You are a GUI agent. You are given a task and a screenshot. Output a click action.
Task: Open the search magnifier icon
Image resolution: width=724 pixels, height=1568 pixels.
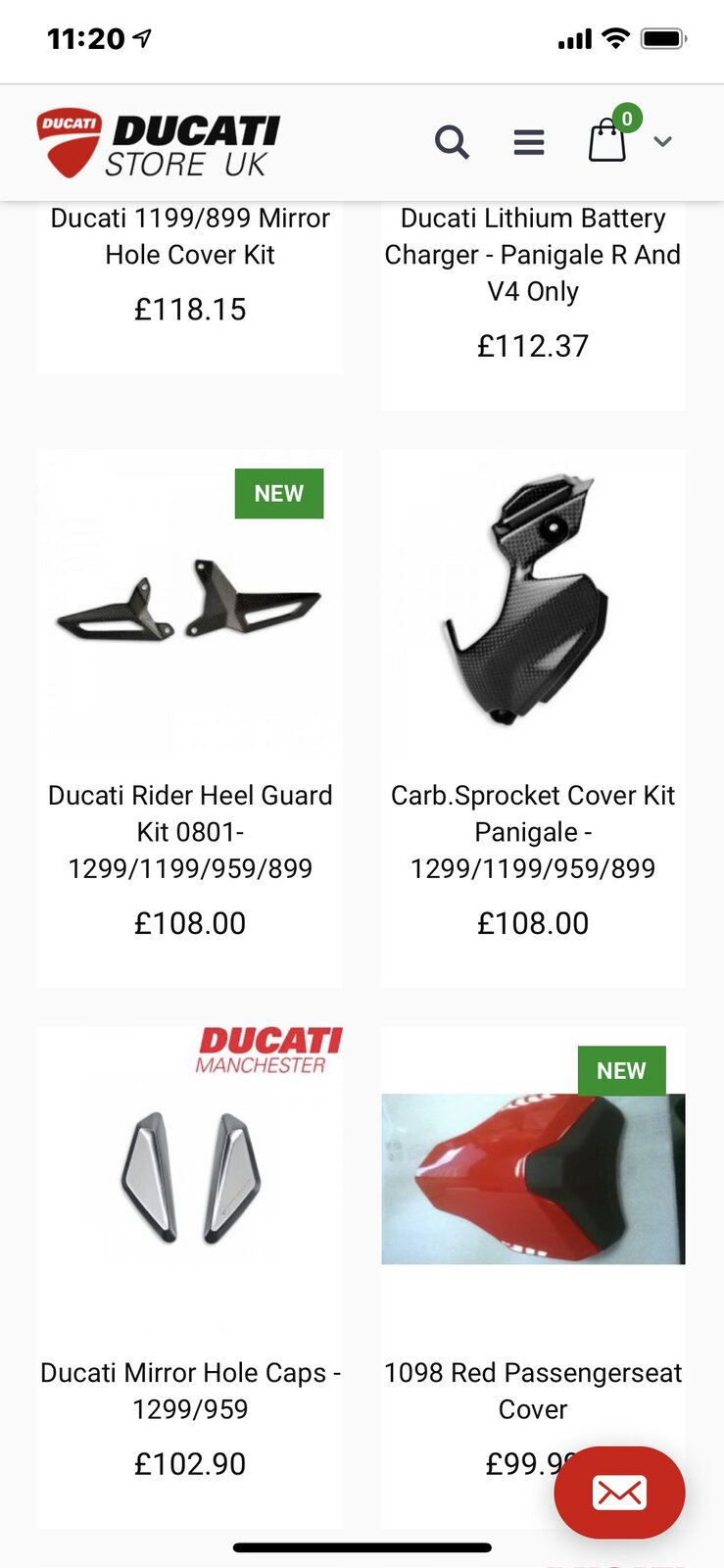452,142
